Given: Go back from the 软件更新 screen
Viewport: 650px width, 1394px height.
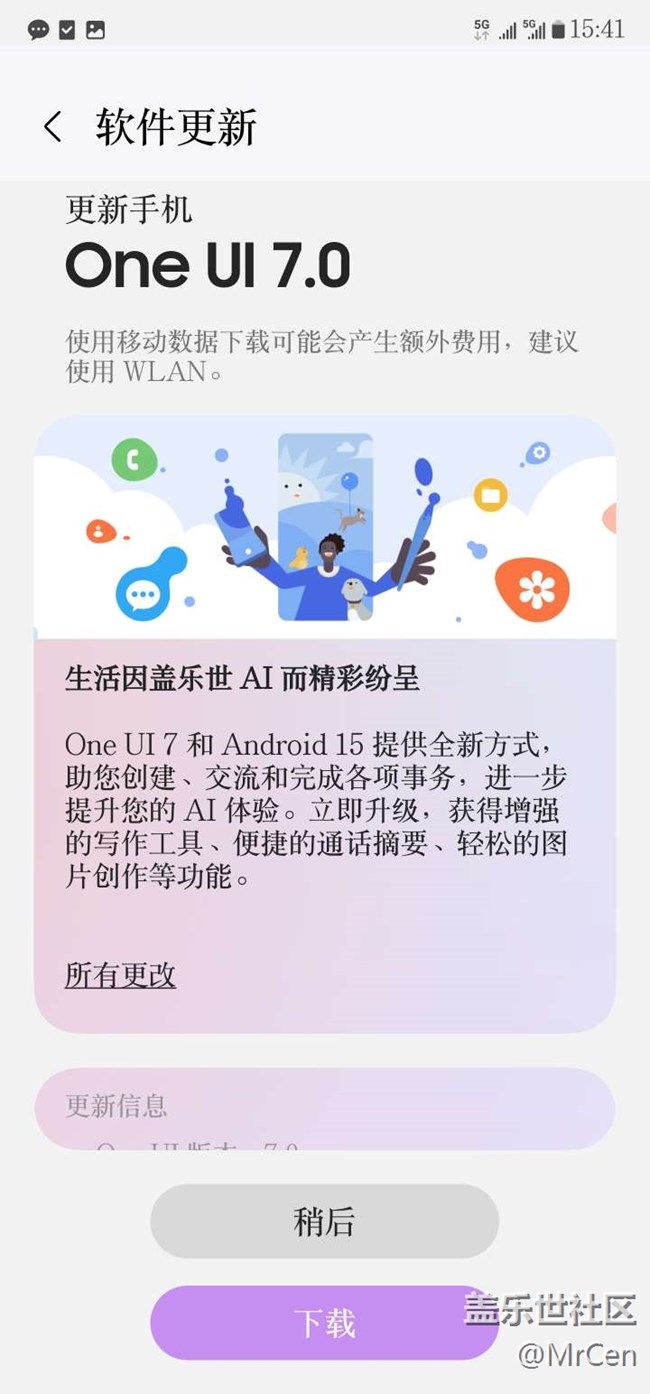Looking at the screenshot, I should coord(53,127).
